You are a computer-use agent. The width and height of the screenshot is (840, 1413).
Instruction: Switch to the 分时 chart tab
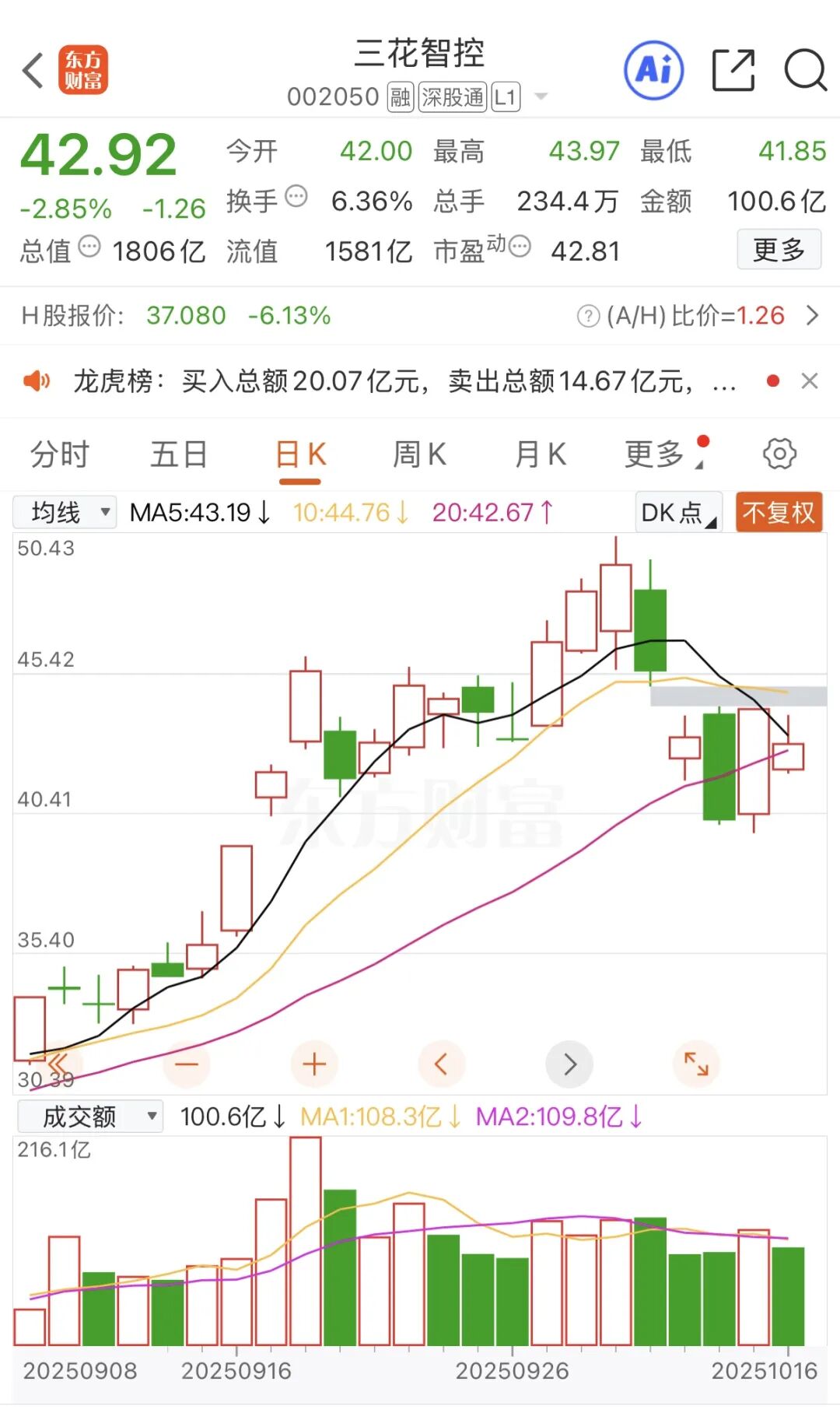coord(60,454)
